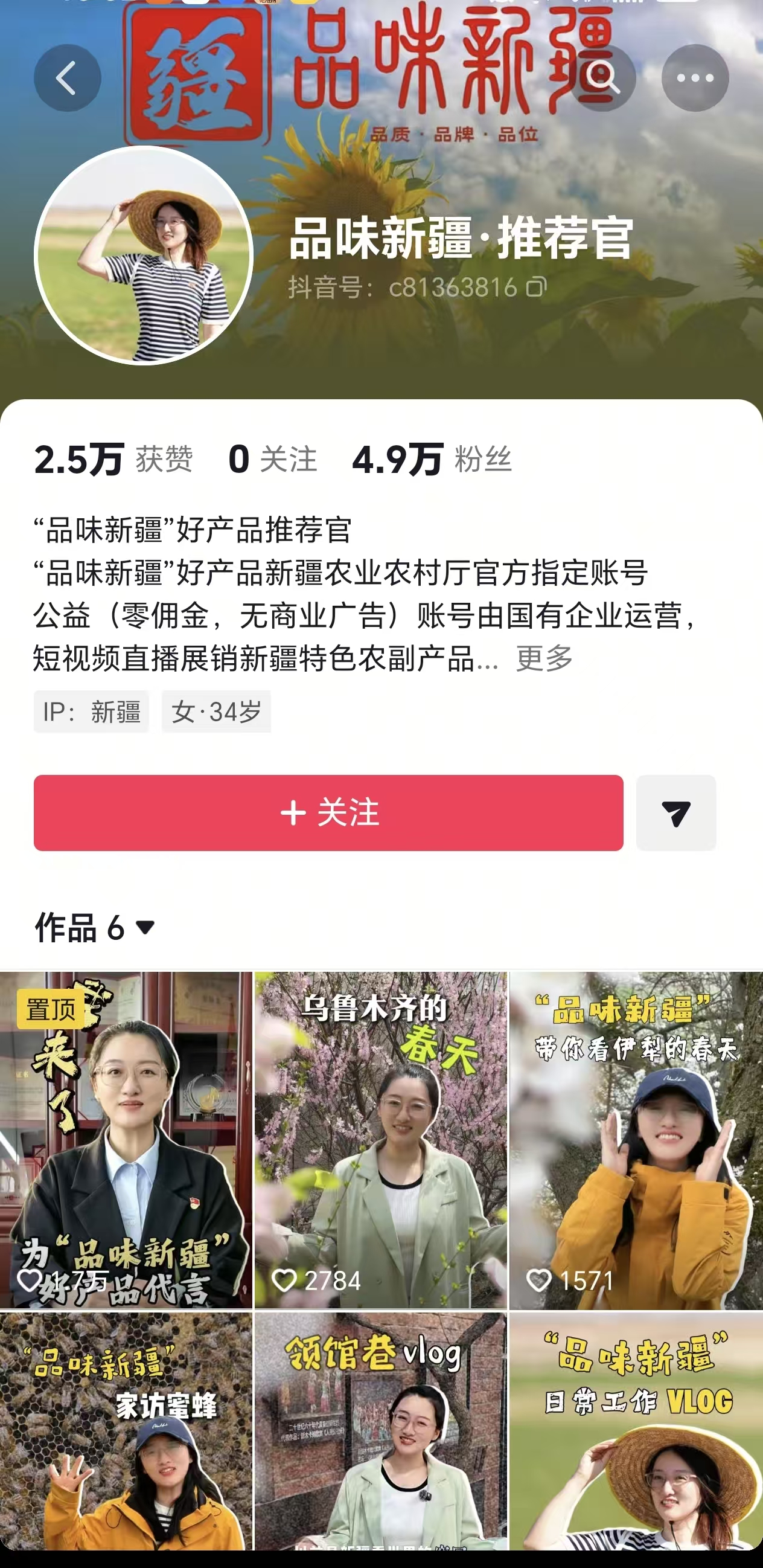Expand the bio with 更多
The image size is (763, 1568).
(x=544, y=658)
